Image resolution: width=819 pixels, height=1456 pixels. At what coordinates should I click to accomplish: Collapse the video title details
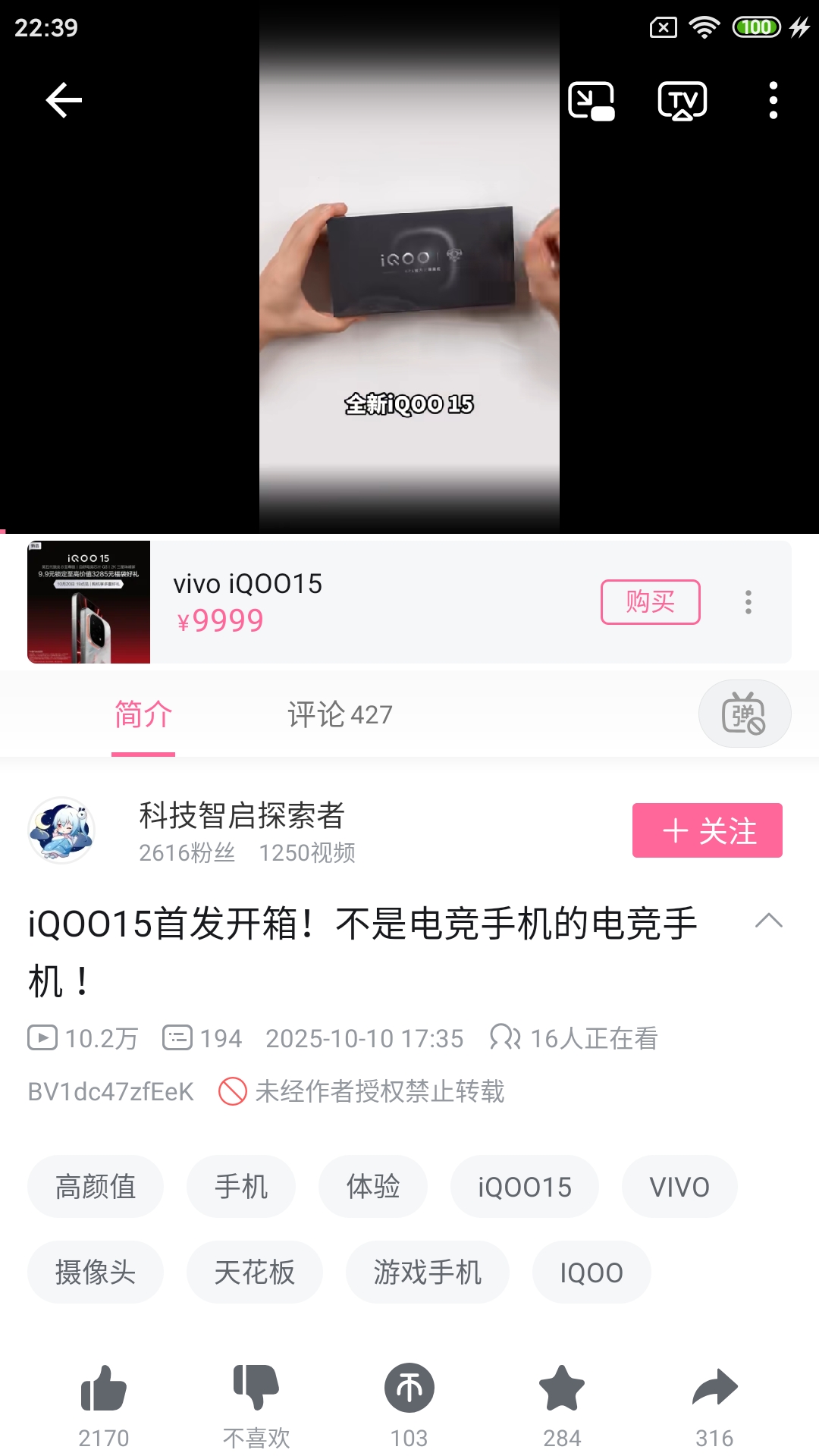(x=768, y=921)
